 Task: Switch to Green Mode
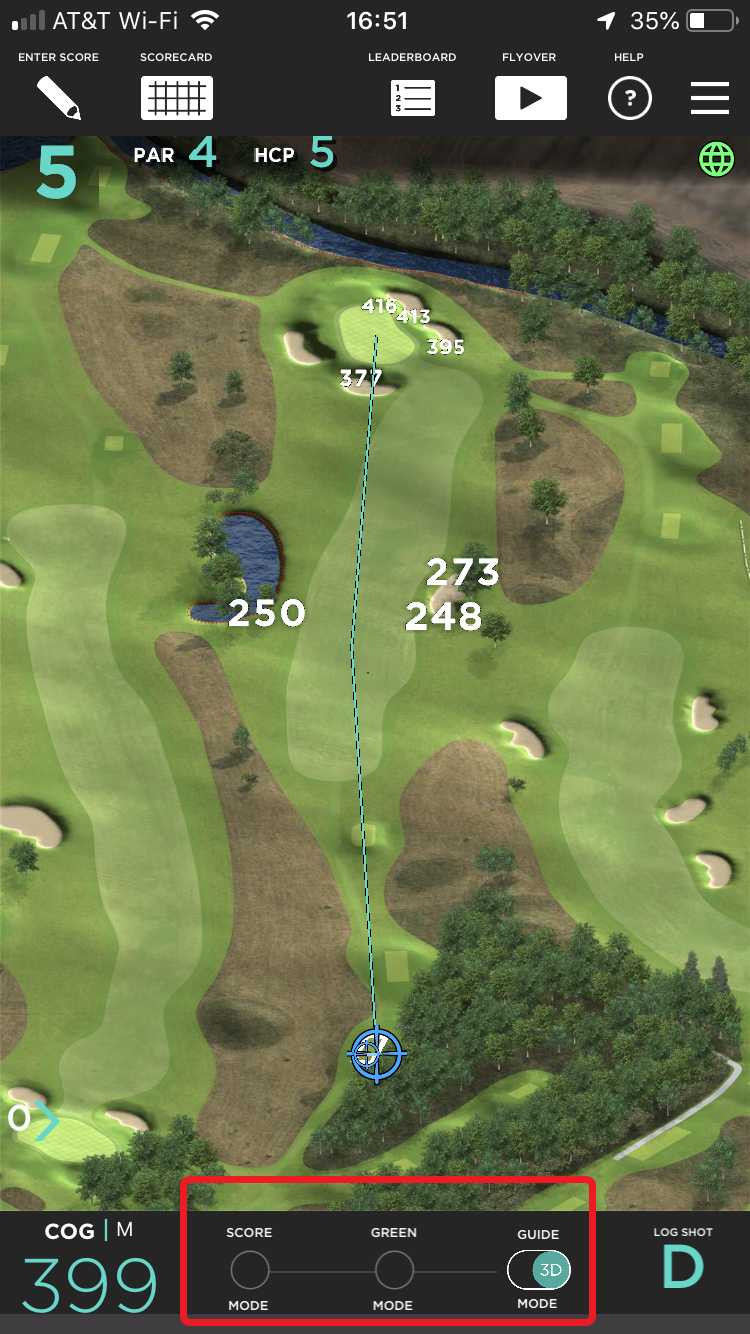(394, 1270)
